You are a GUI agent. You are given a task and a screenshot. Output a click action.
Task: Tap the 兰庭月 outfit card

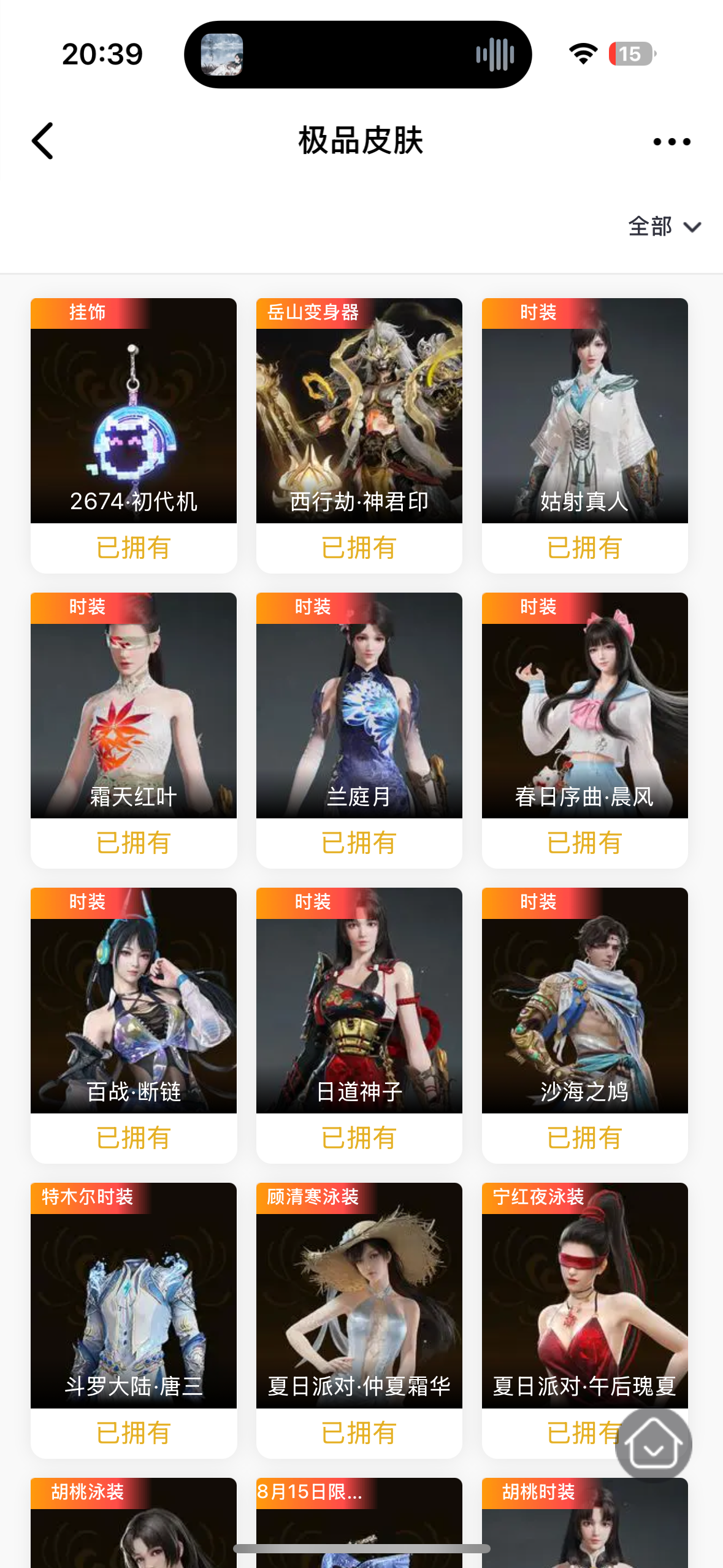(x=359, y=718)
